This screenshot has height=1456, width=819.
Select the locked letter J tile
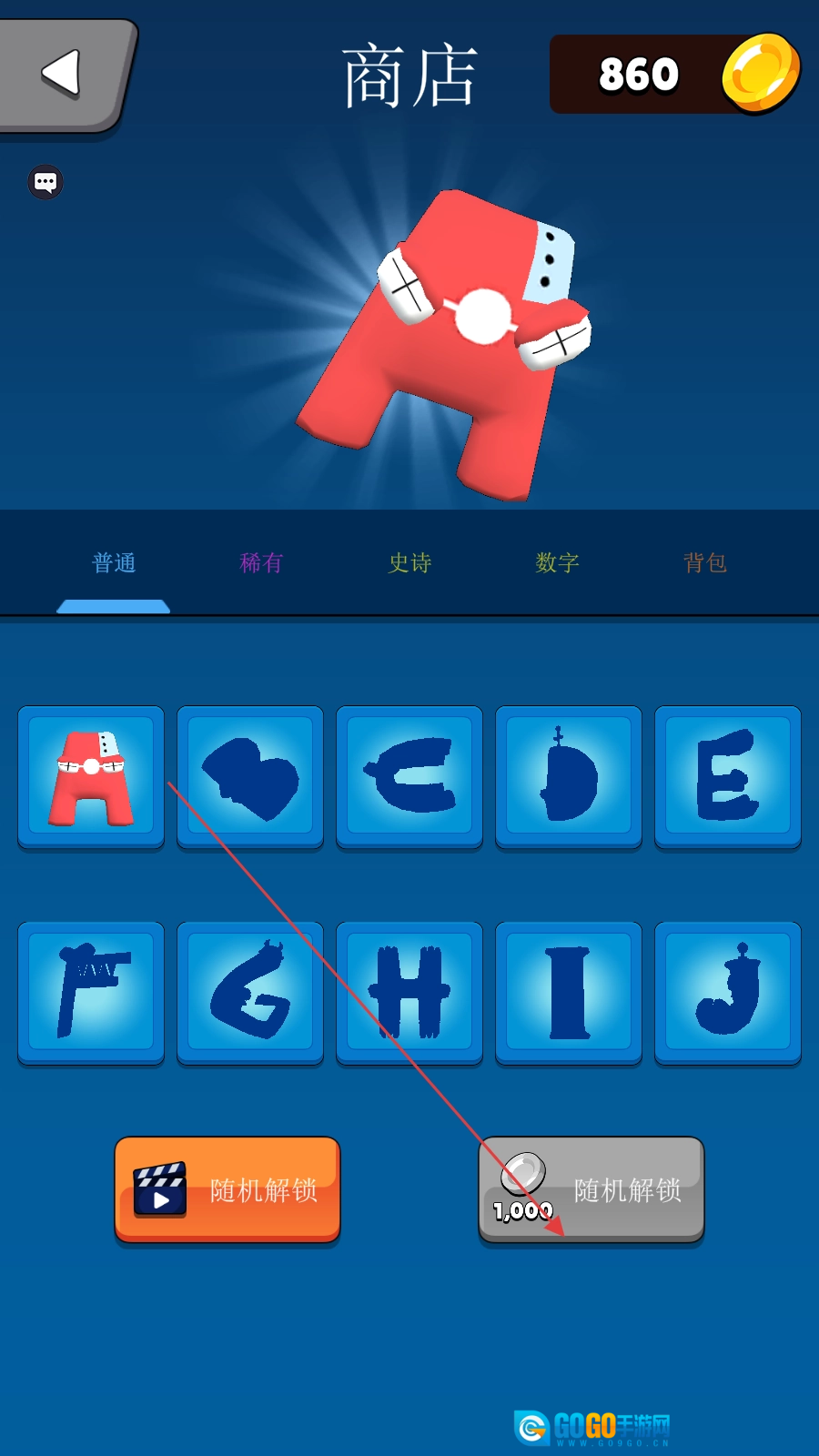coord(728,992)
